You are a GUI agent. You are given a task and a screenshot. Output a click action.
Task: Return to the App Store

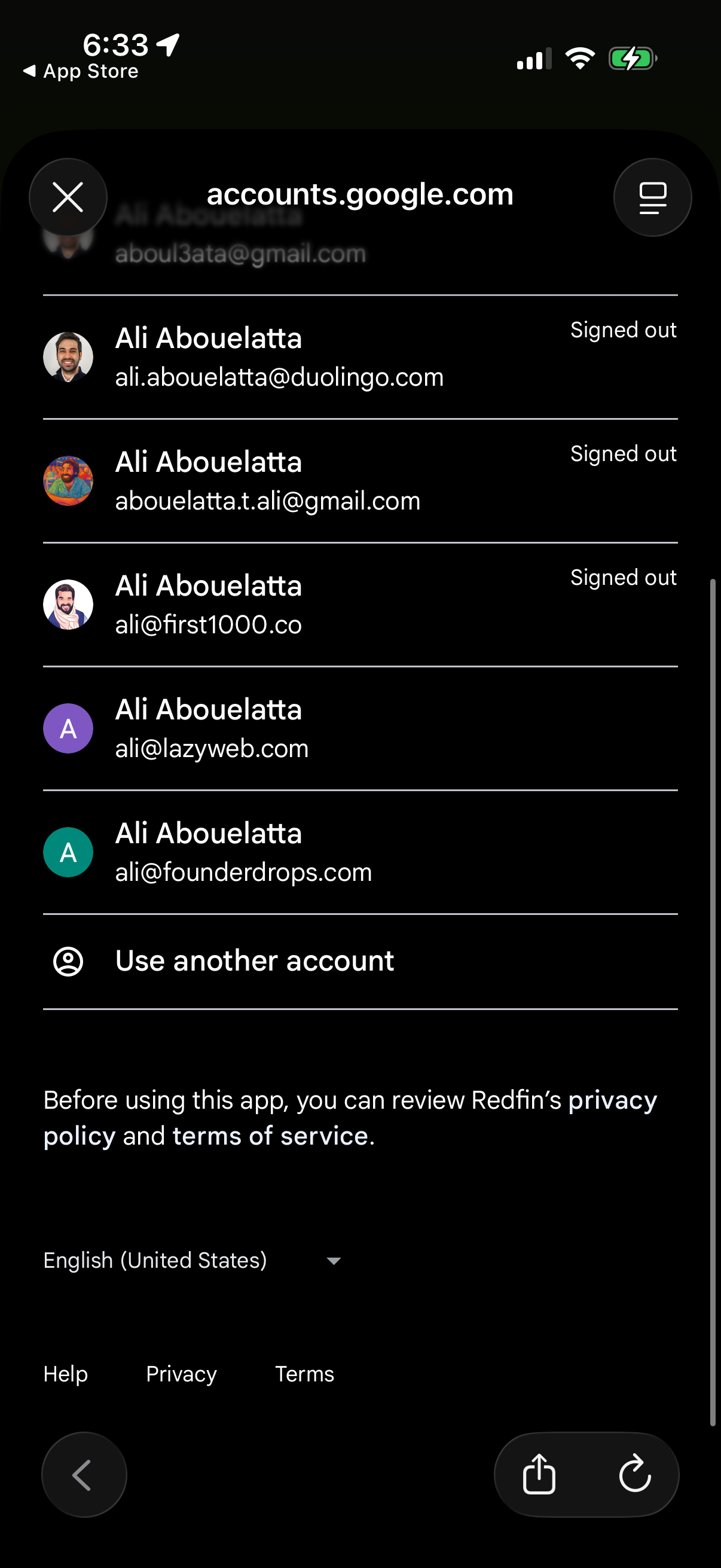tap(81, 71)
